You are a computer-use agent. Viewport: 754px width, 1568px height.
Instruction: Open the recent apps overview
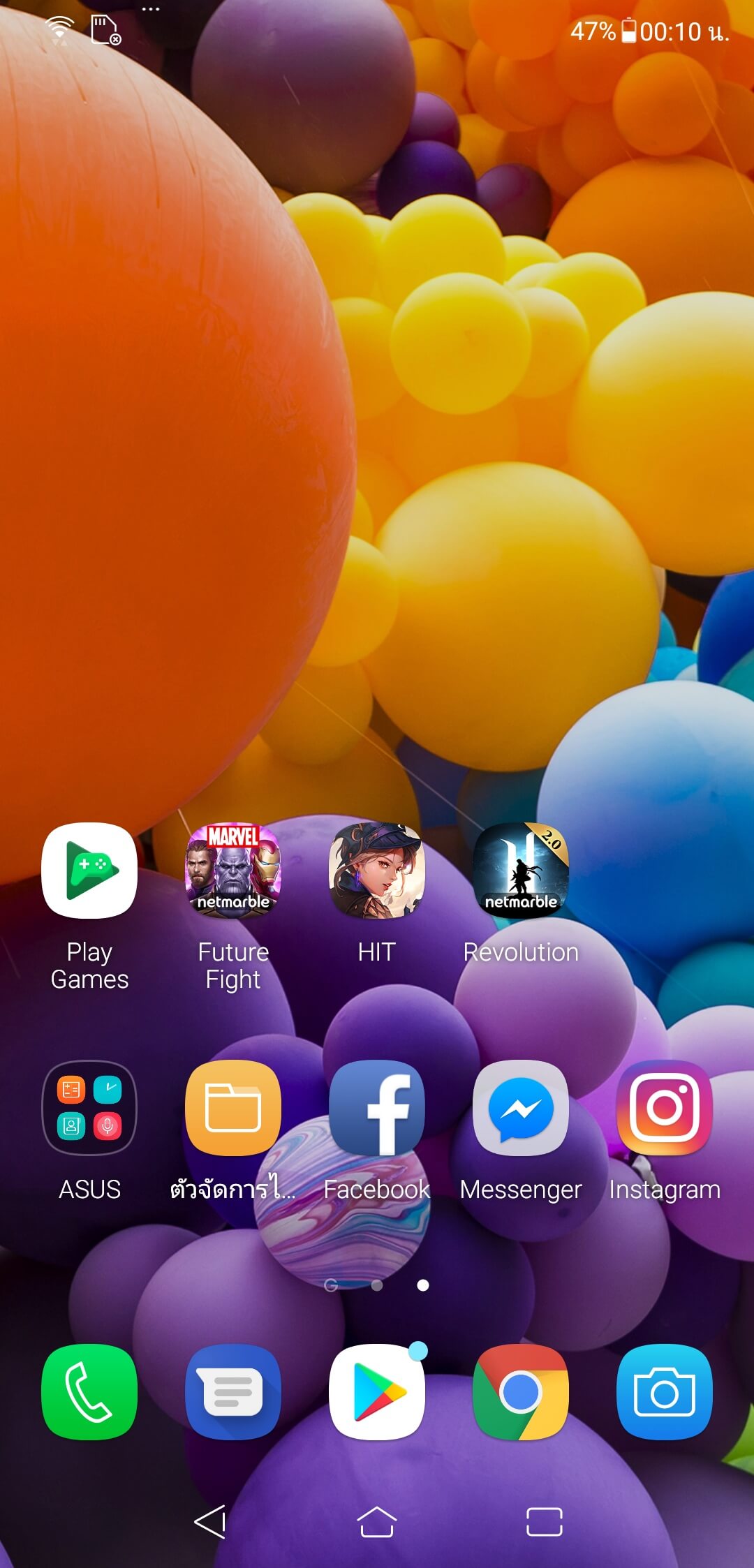(x=545, y=1522)
